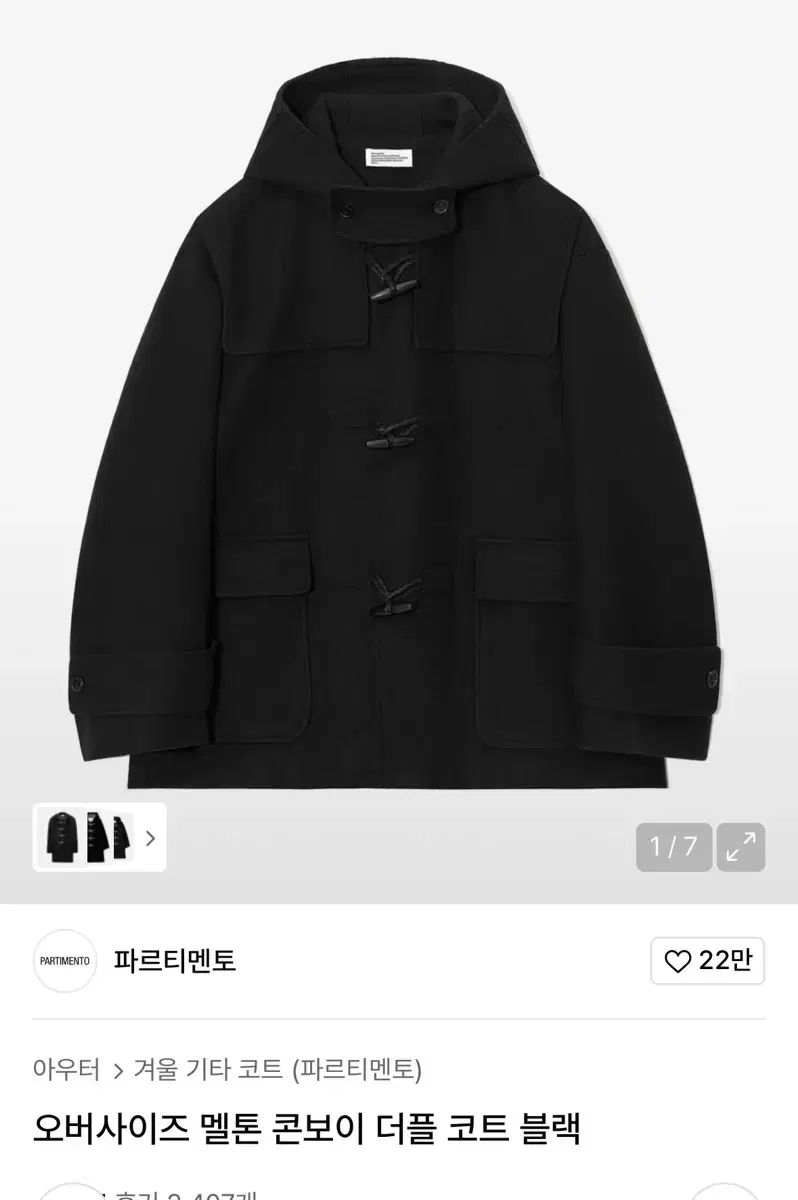Open the 파르티멘토 brand page
798x1200 pixels.
174,961
